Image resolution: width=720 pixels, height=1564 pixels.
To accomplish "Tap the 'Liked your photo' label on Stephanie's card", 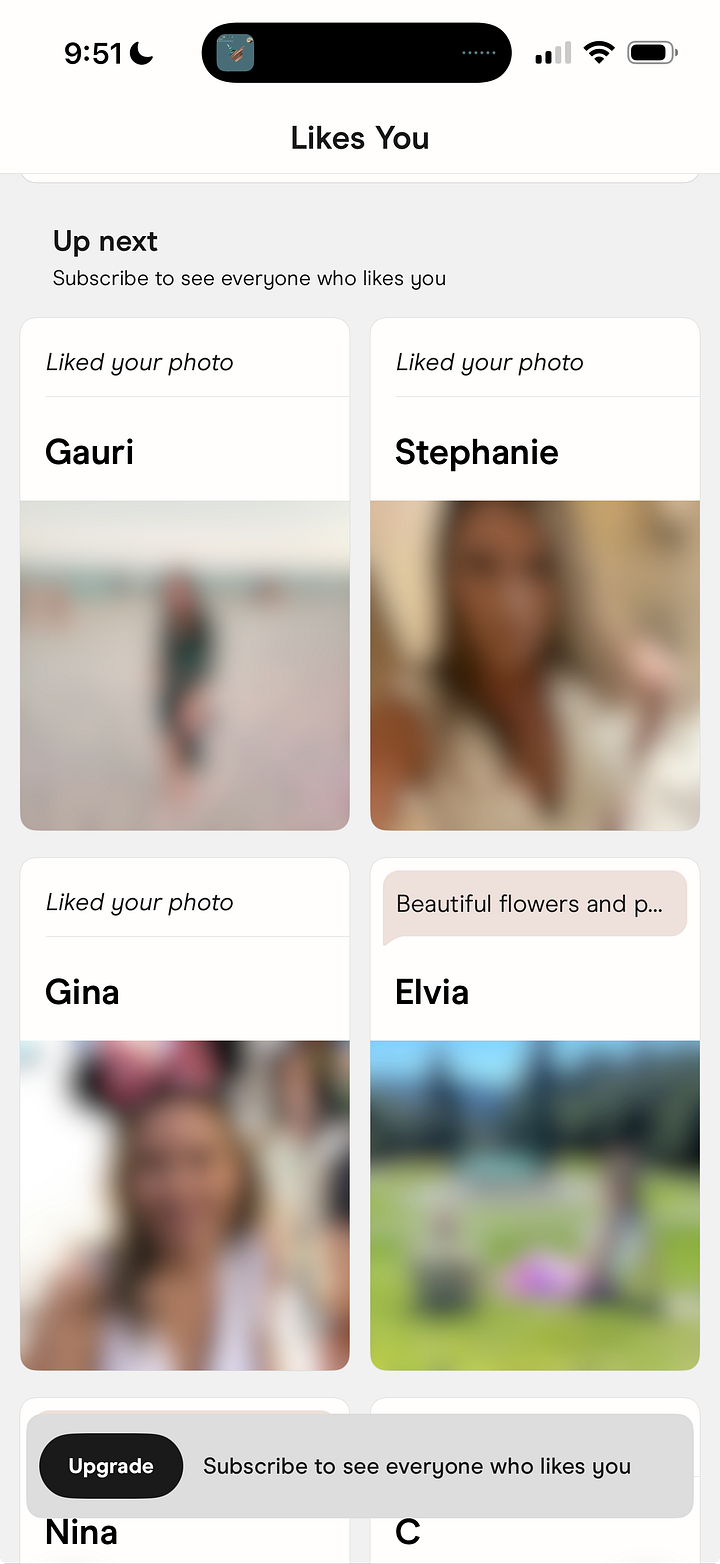I will click(489, 362).
